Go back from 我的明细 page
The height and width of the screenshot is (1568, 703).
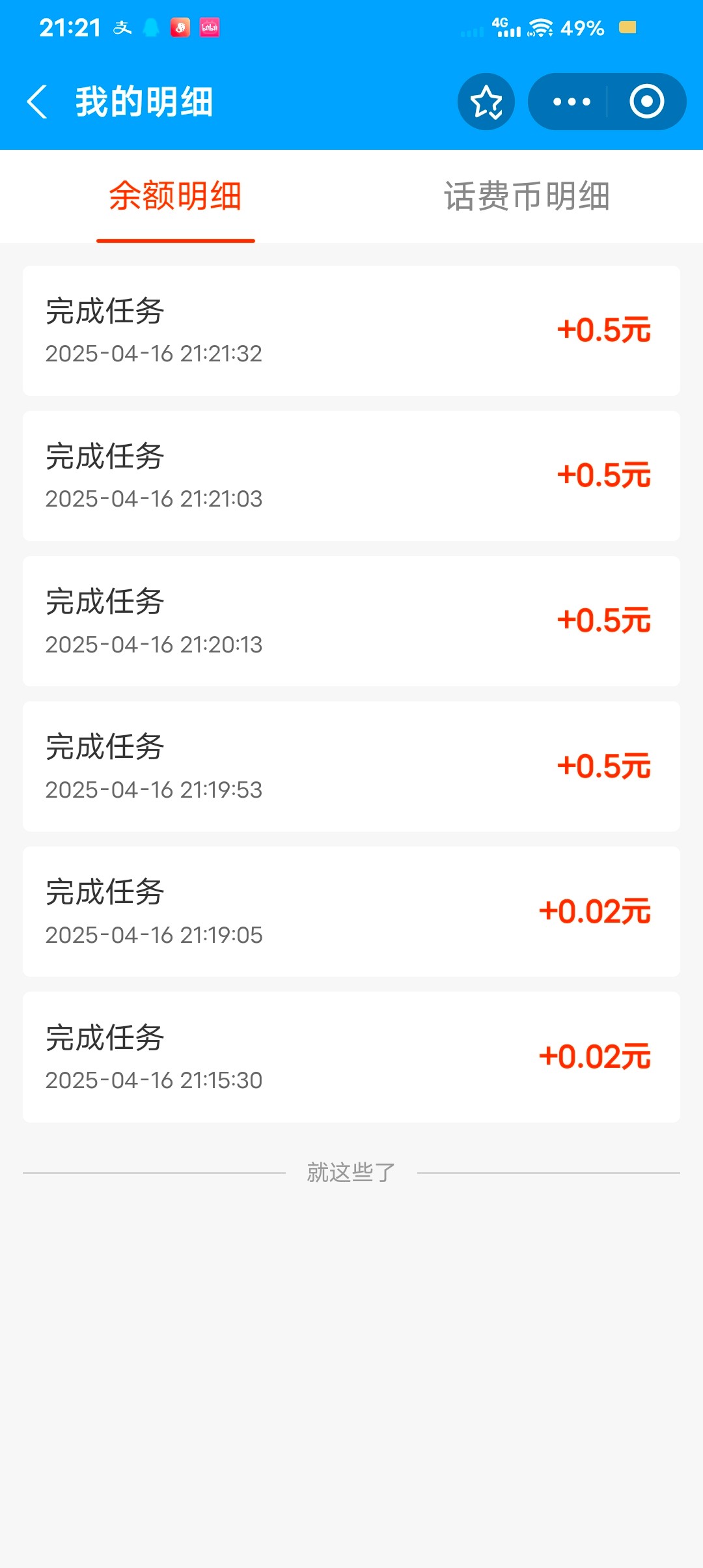[37, 102]
